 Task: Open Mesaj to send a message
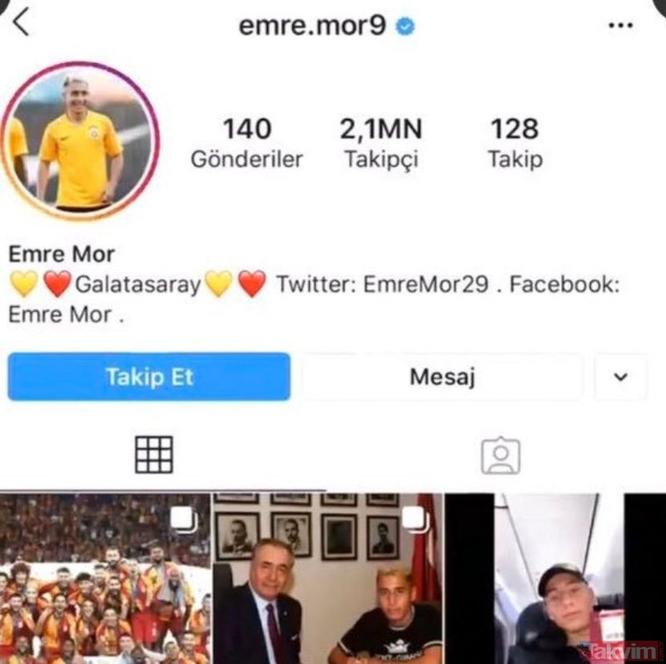441,377
